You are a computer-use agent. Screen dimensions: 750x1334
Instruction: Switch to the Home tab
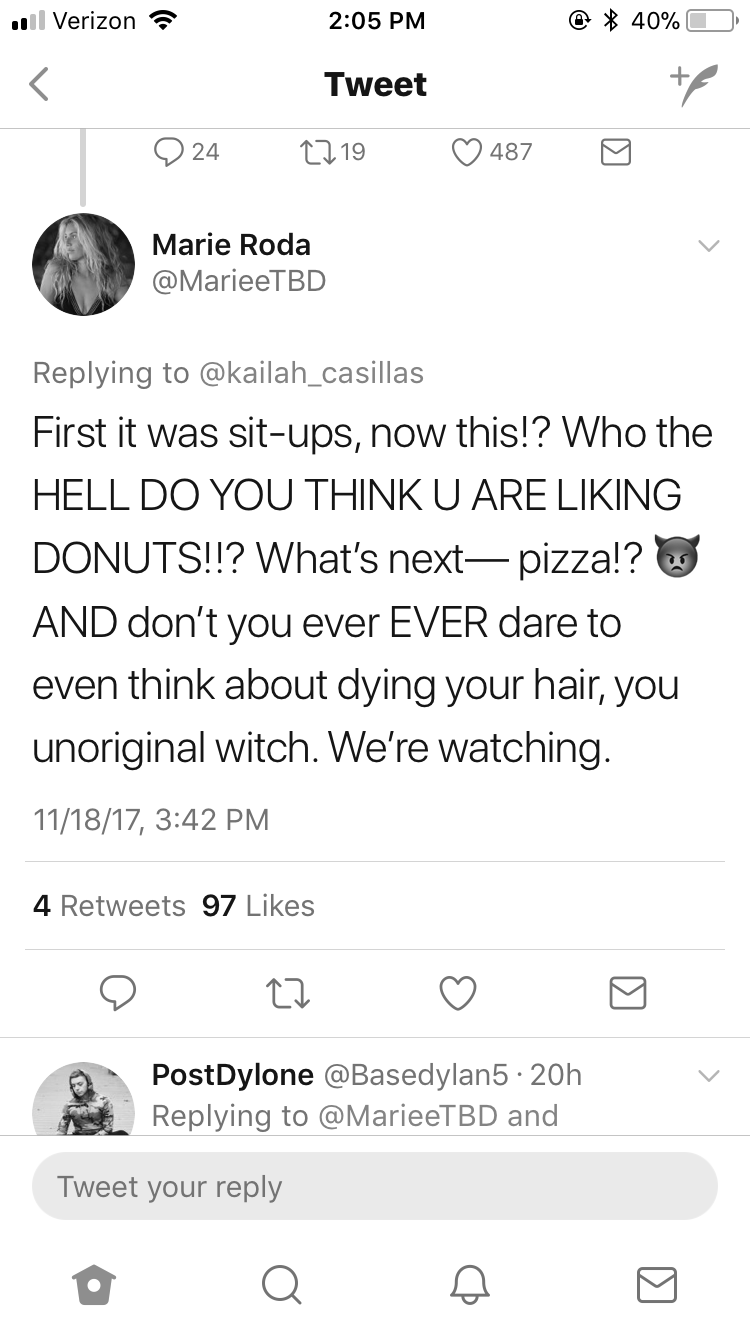[x=94, y=1284]
